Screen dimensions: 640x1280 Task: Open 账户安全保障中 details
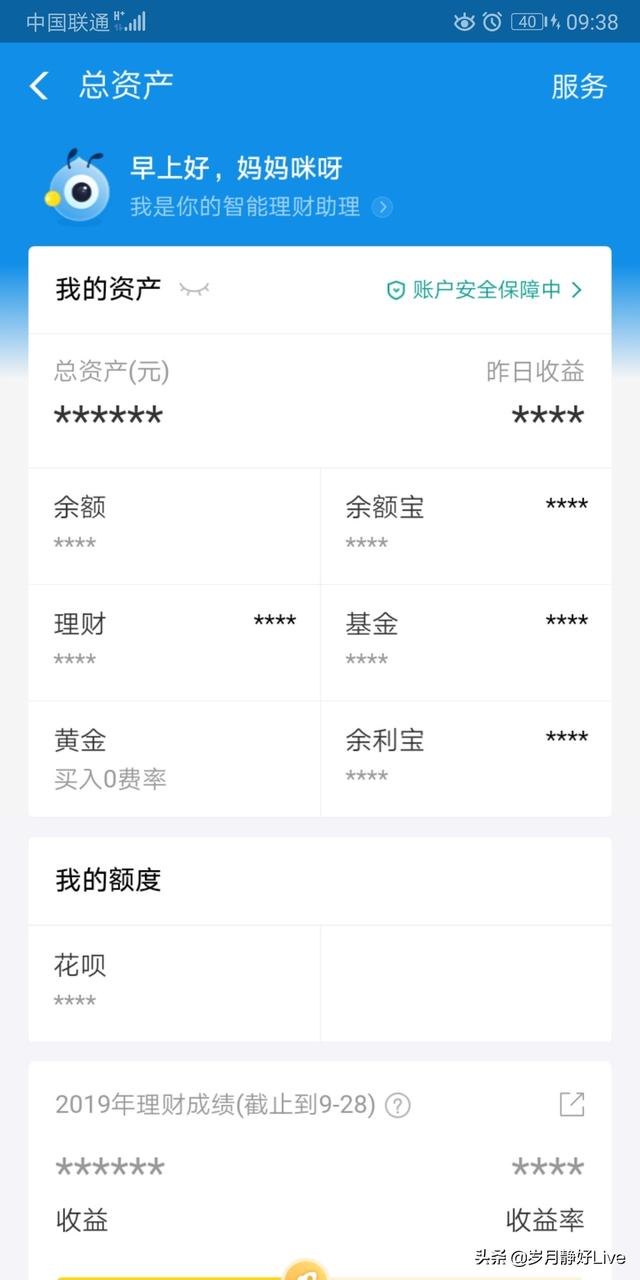[x=485, y=290]
